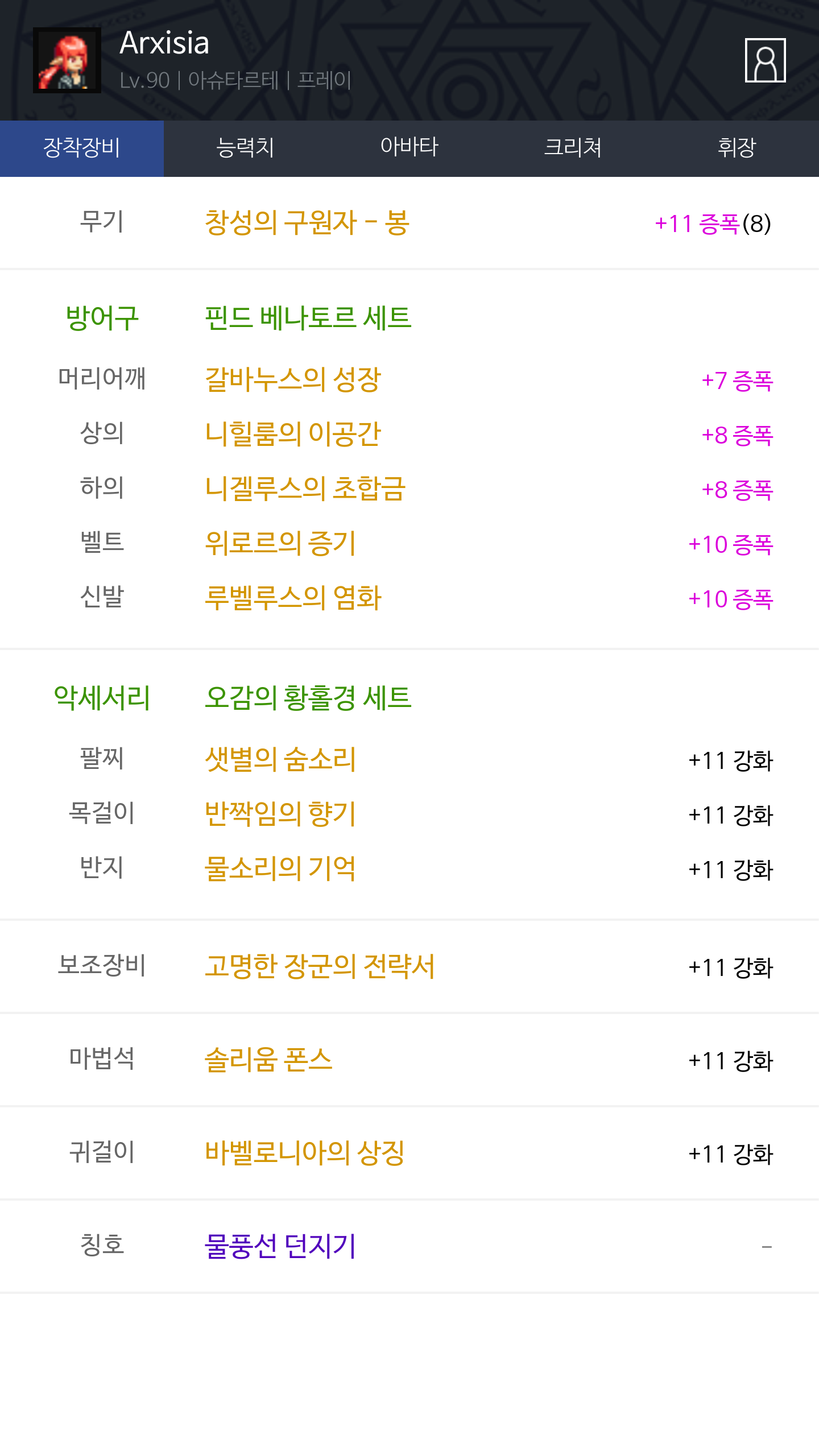This screenshot has height=1456, width=819.
Task: Switch to the 아바타 tab
Action: (x=409, y=148)
